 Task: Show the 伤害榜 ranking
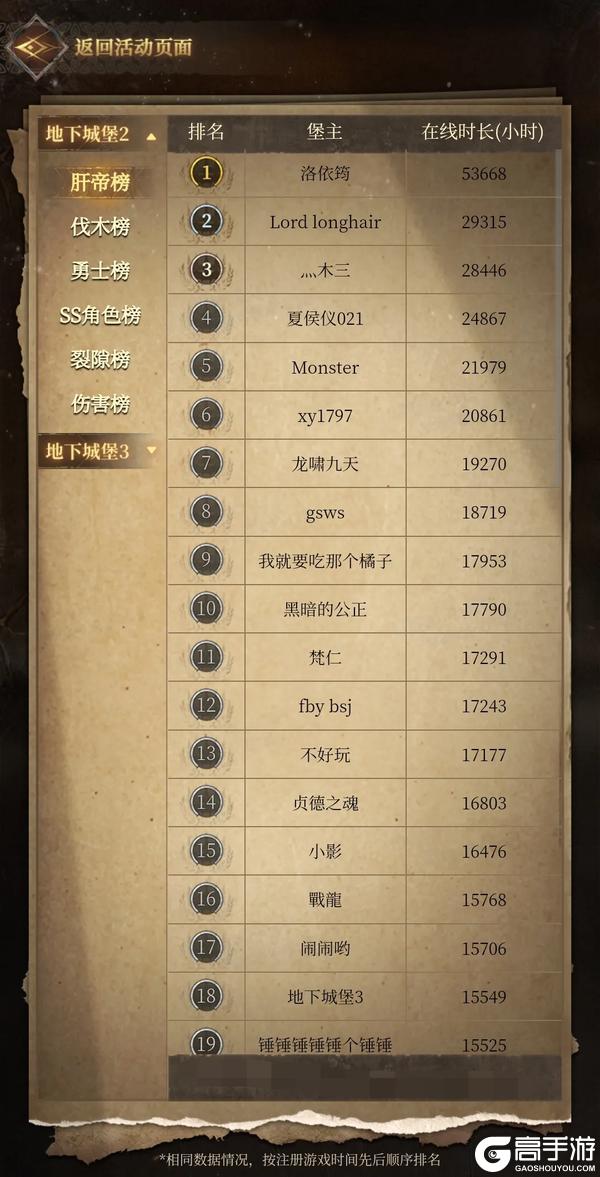click(100, 405)
